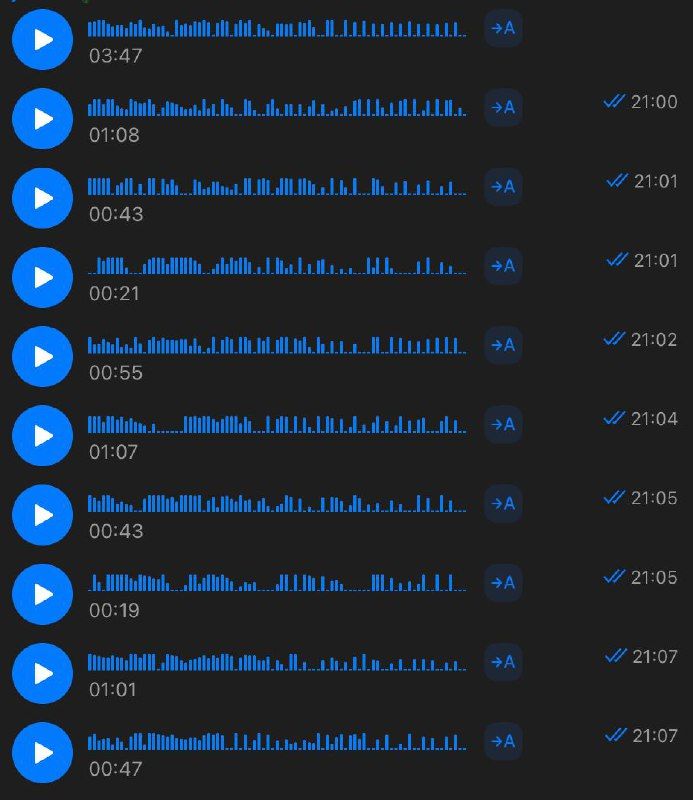693x800 pixels.
Task: Play the 01:08 voice message
Action: click(43, 119)
